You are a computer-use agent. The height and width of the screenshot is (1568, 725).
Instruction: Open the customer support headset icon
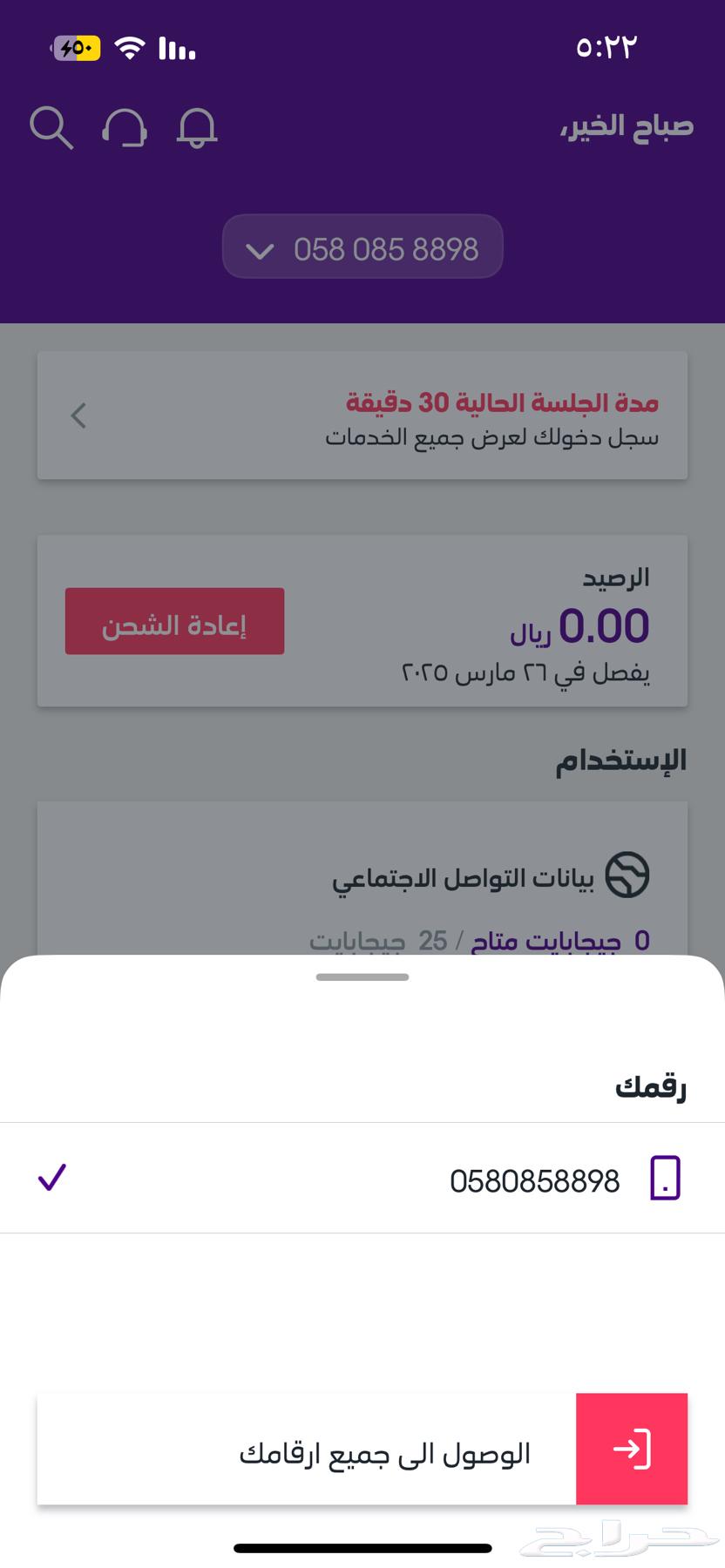coord(125,128)
